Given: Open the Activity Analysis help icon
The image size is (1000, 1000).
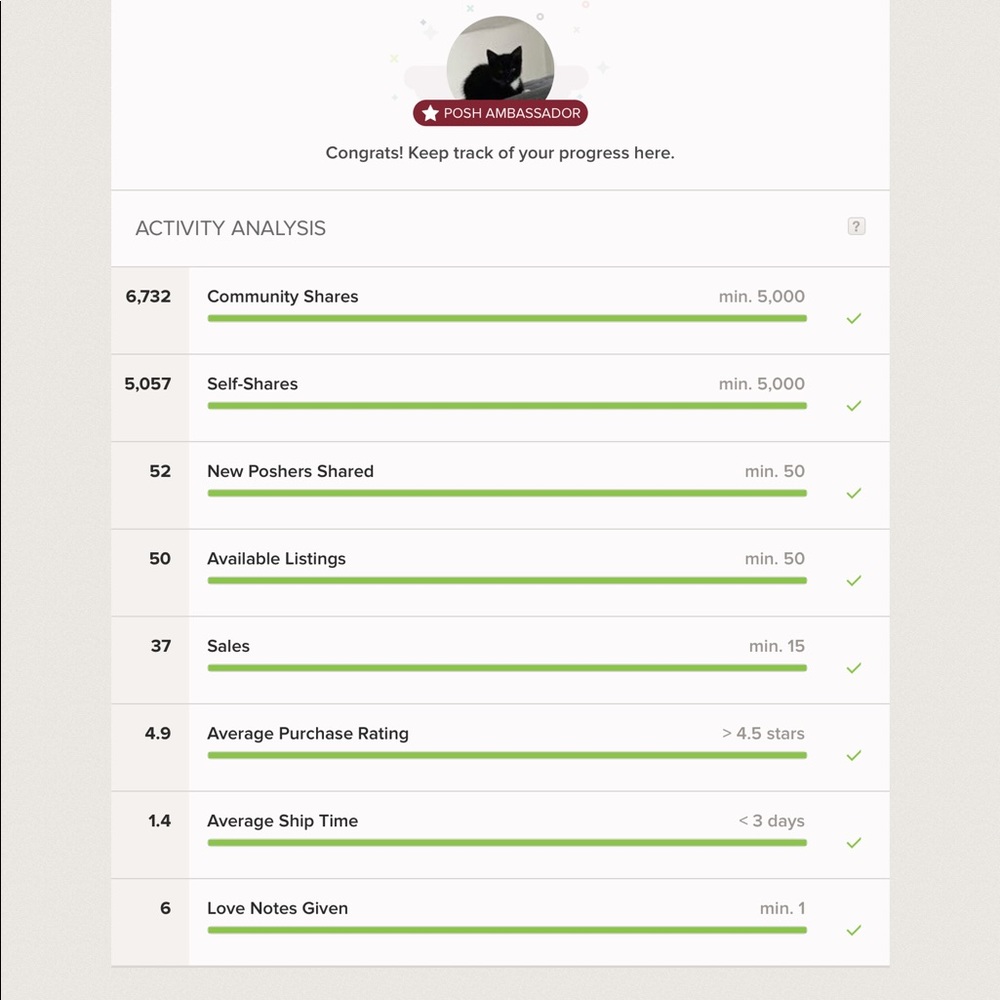Looking at the screenshot, I should (856, 227).
